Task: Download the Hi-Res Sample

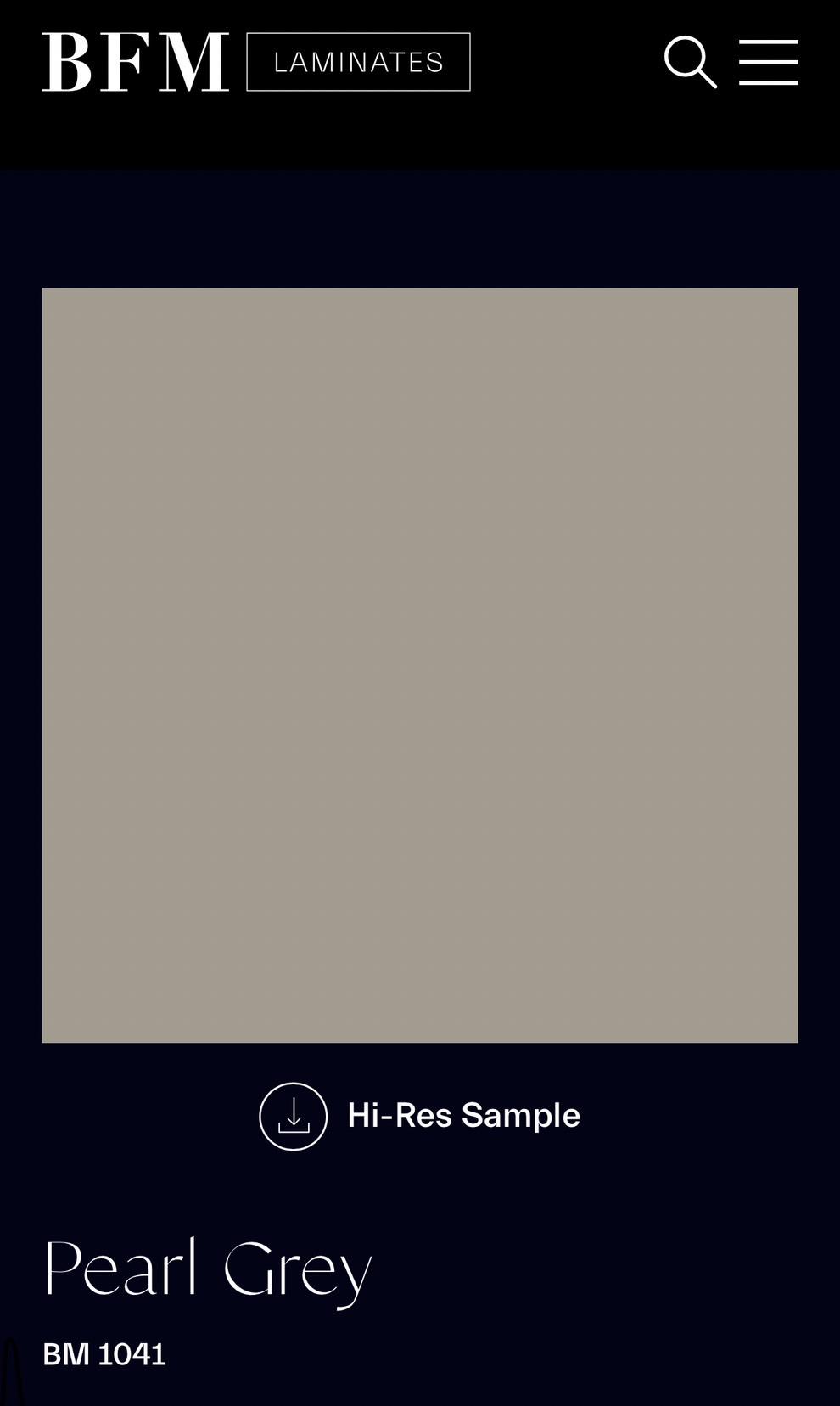Action: click(x=419, y=1116)
